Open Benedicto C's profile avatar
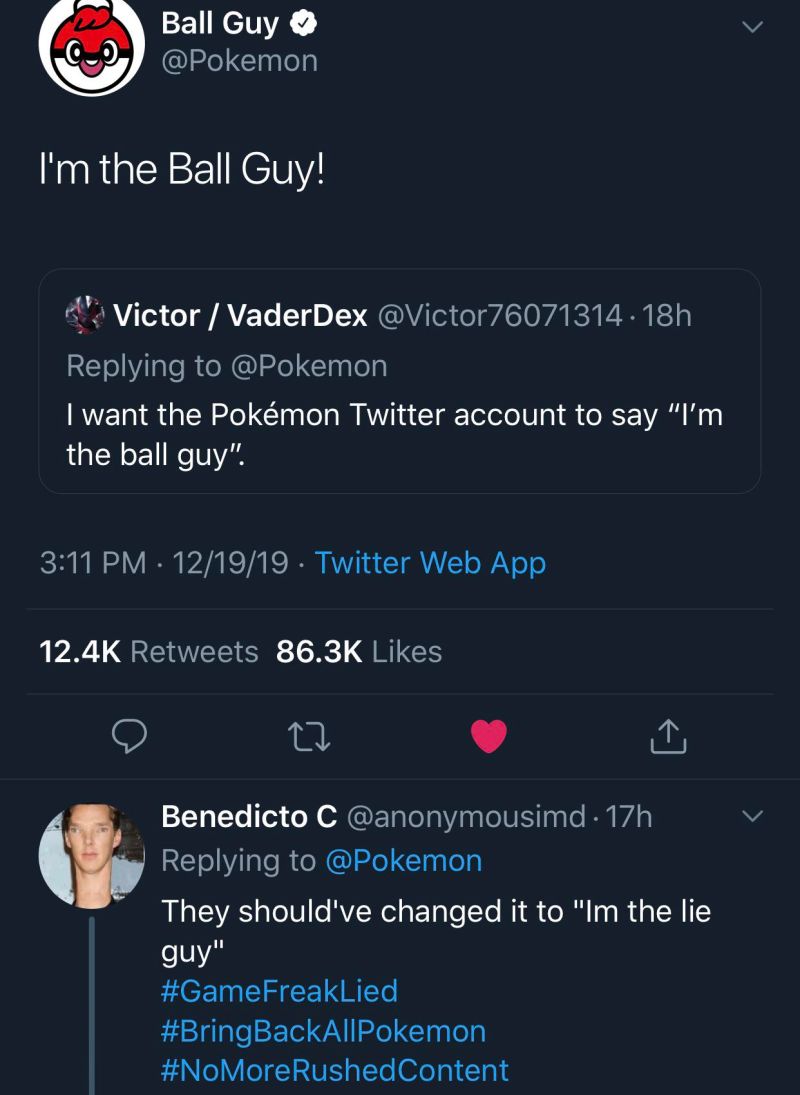This screenshot has height=1095, width=800. (x=91, y=856)
